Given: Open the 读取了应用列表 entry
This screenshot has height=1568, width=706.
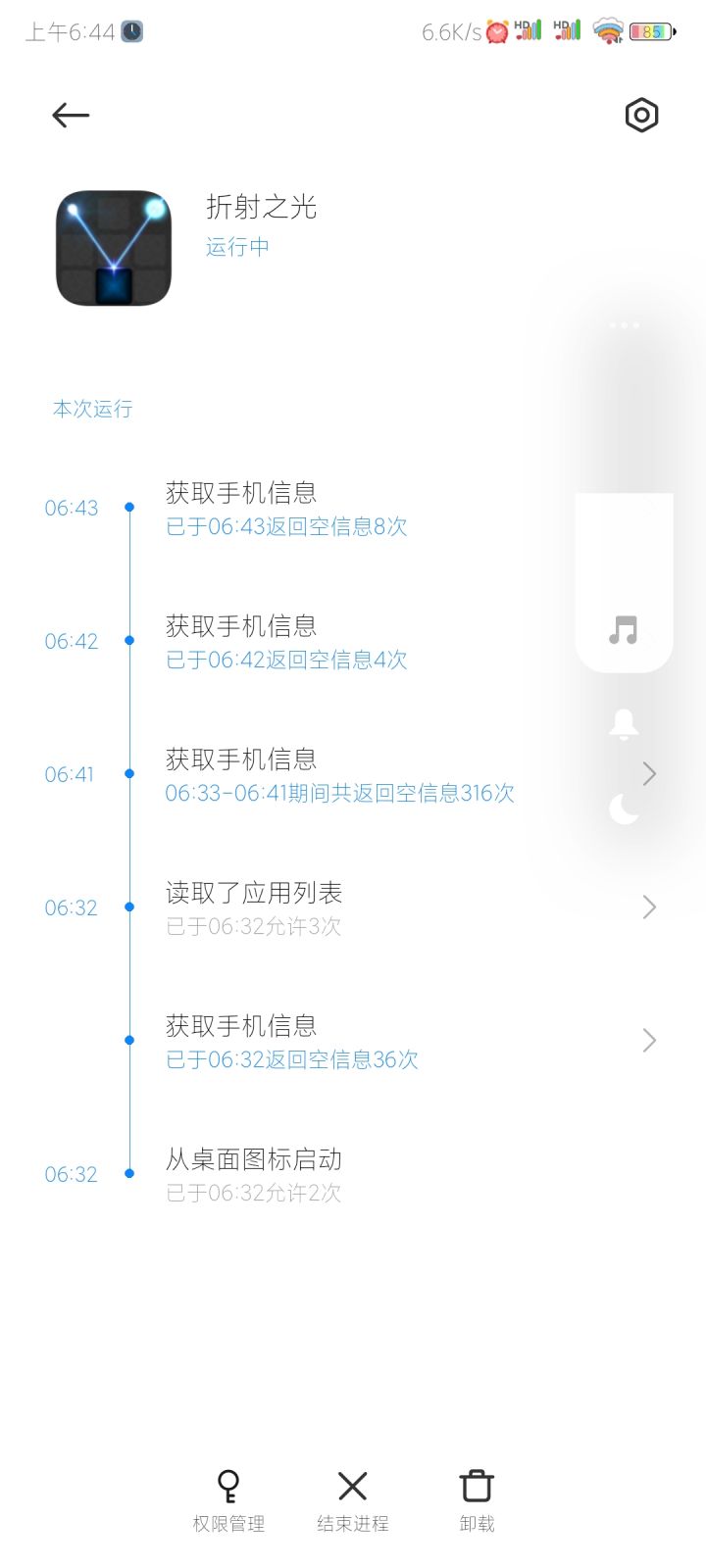Looking at the screenshot, I should click(353, 907).
